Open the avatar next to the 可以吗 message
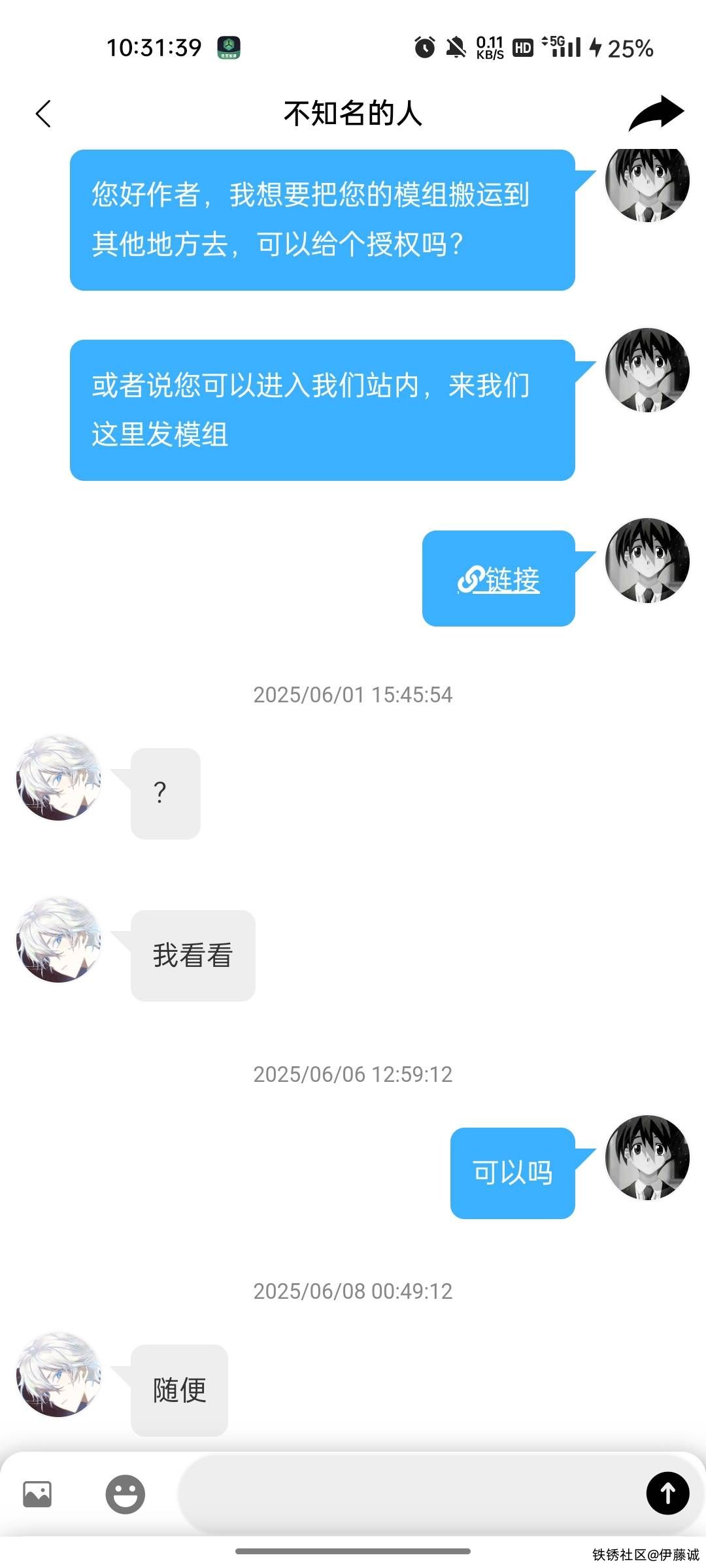706x1568 pixels. [647, 1158]
